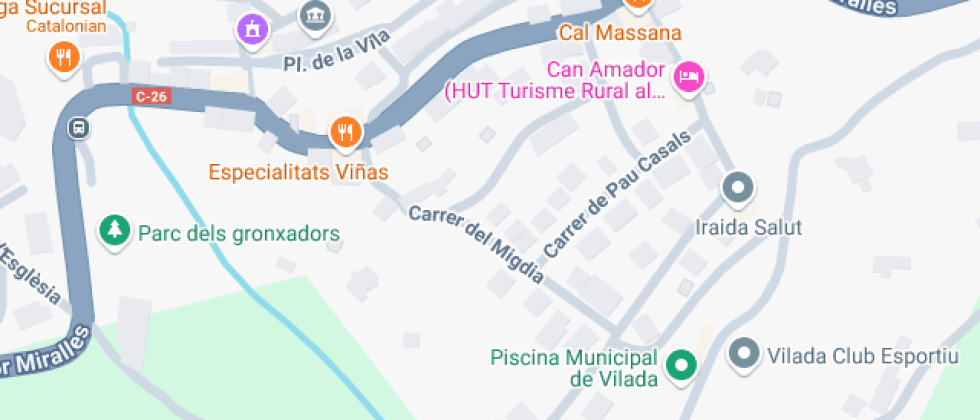The width and height of the screenshot is (980, 420).
Task: Open the Especialitats Viñas restaurant pin
Action: (345, 130)
